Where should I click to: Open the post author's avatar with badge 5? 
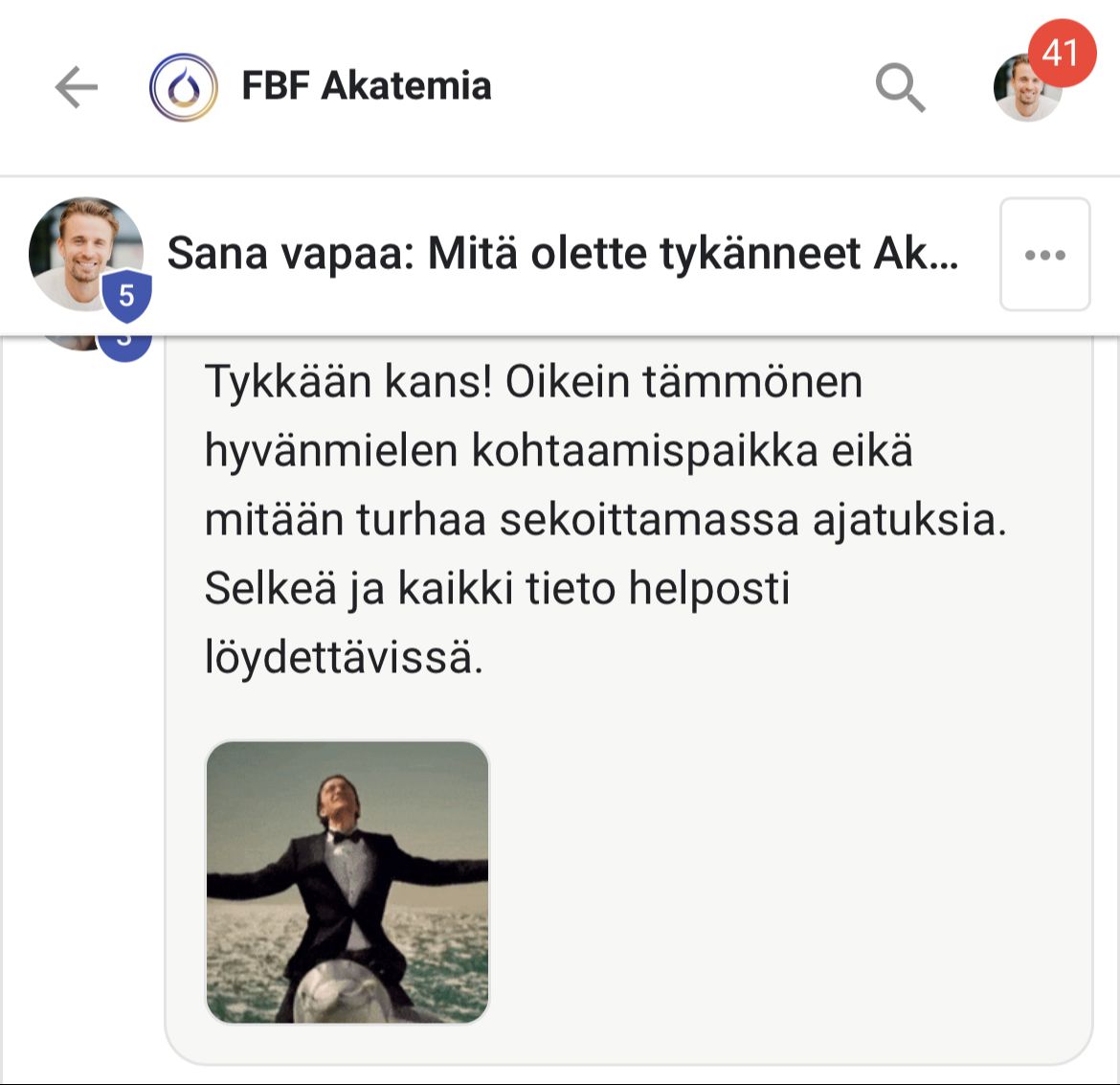[86, 255]
